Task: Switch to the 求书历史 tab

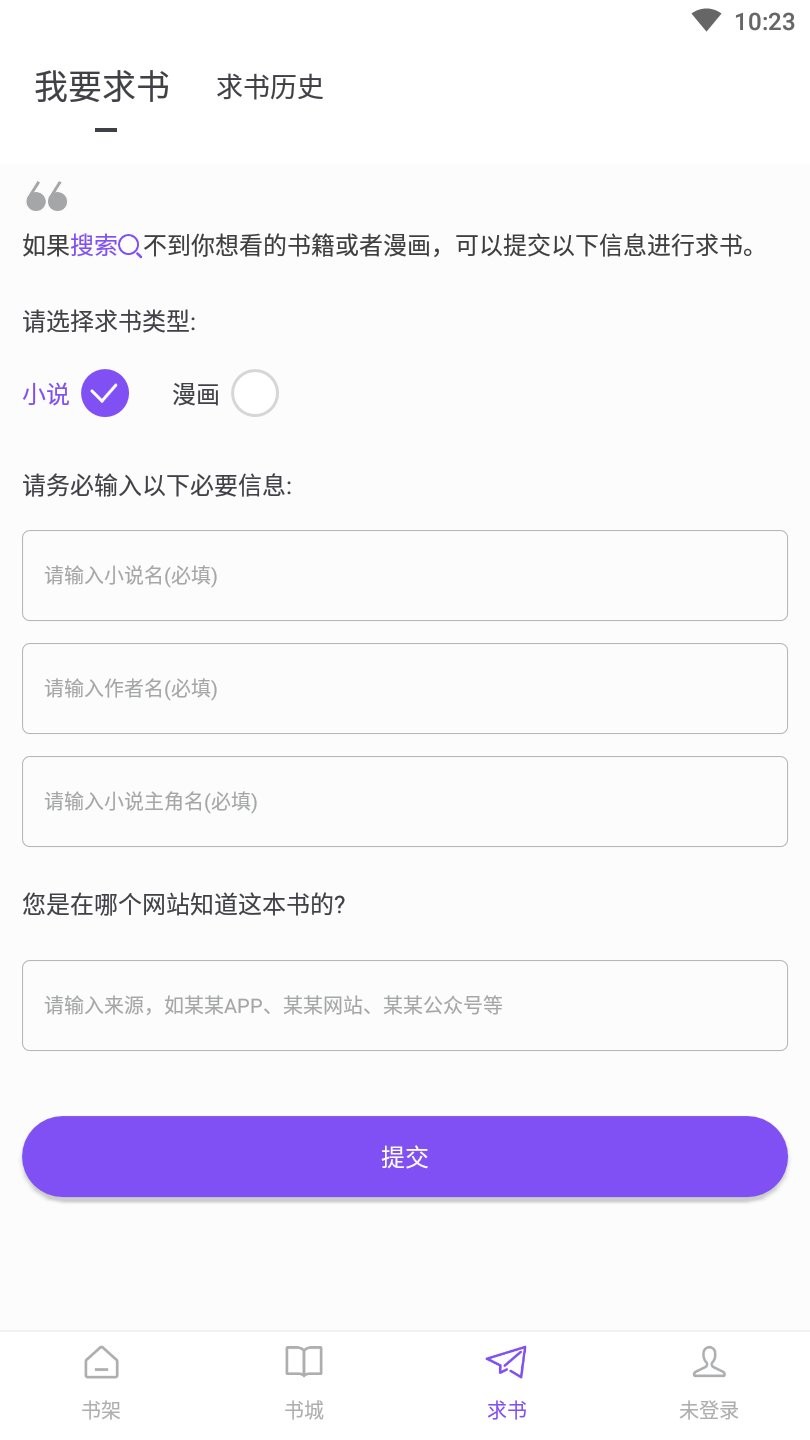Action: coord(267,89)
